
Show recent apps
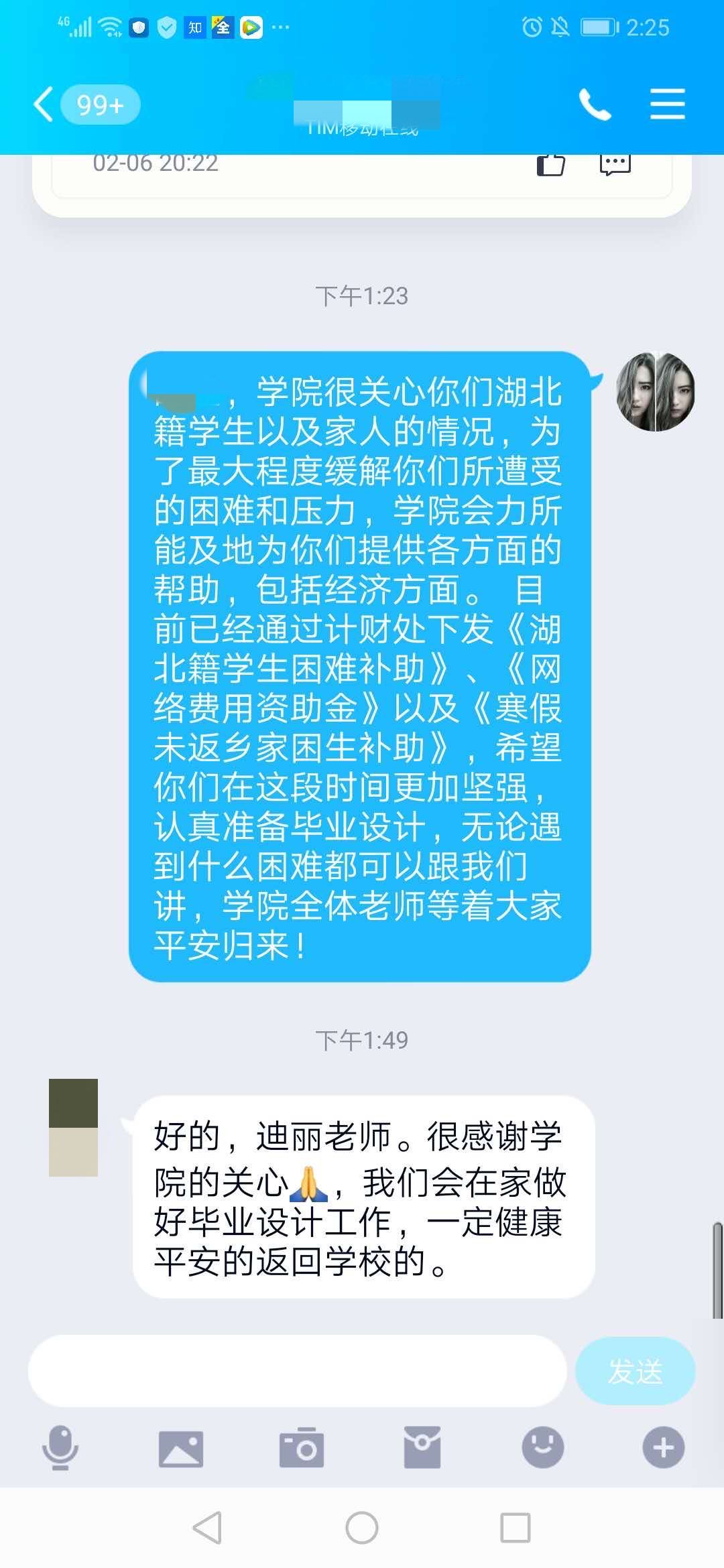(516, 1528)
